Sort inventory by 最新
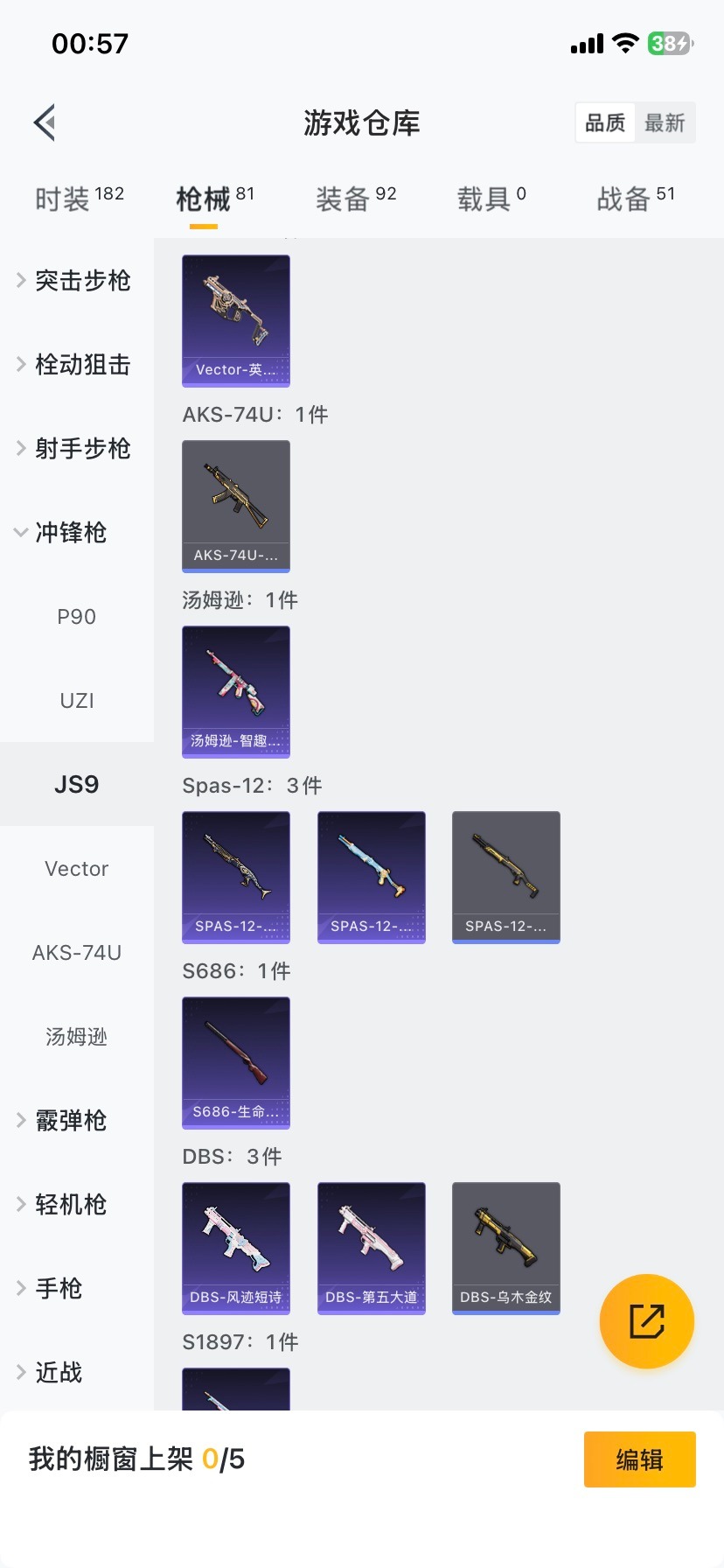This screenshot has width=724, height=1568. pos(665,123)
